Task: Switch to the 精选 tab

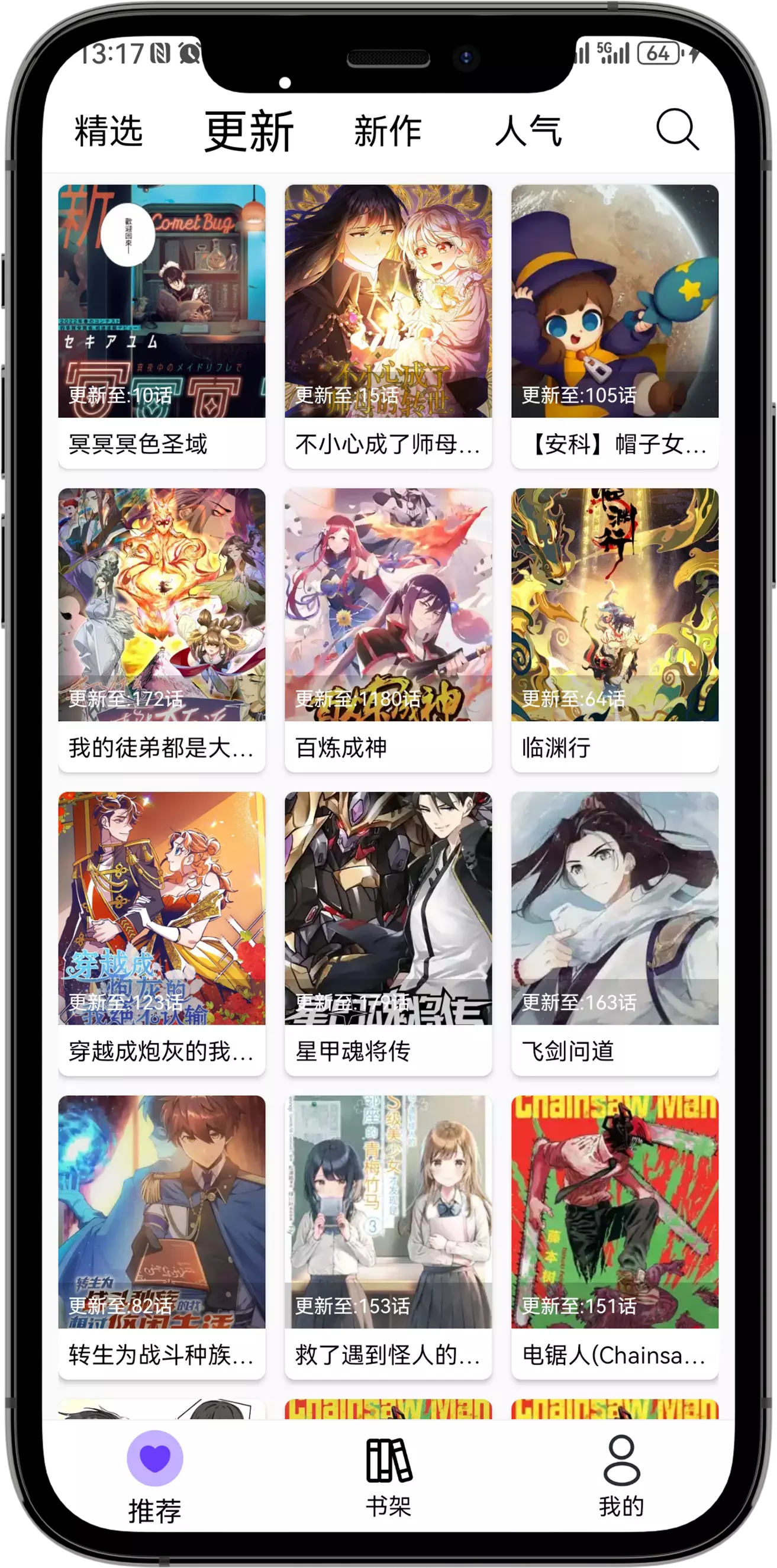Action: [x=109, y=131]
